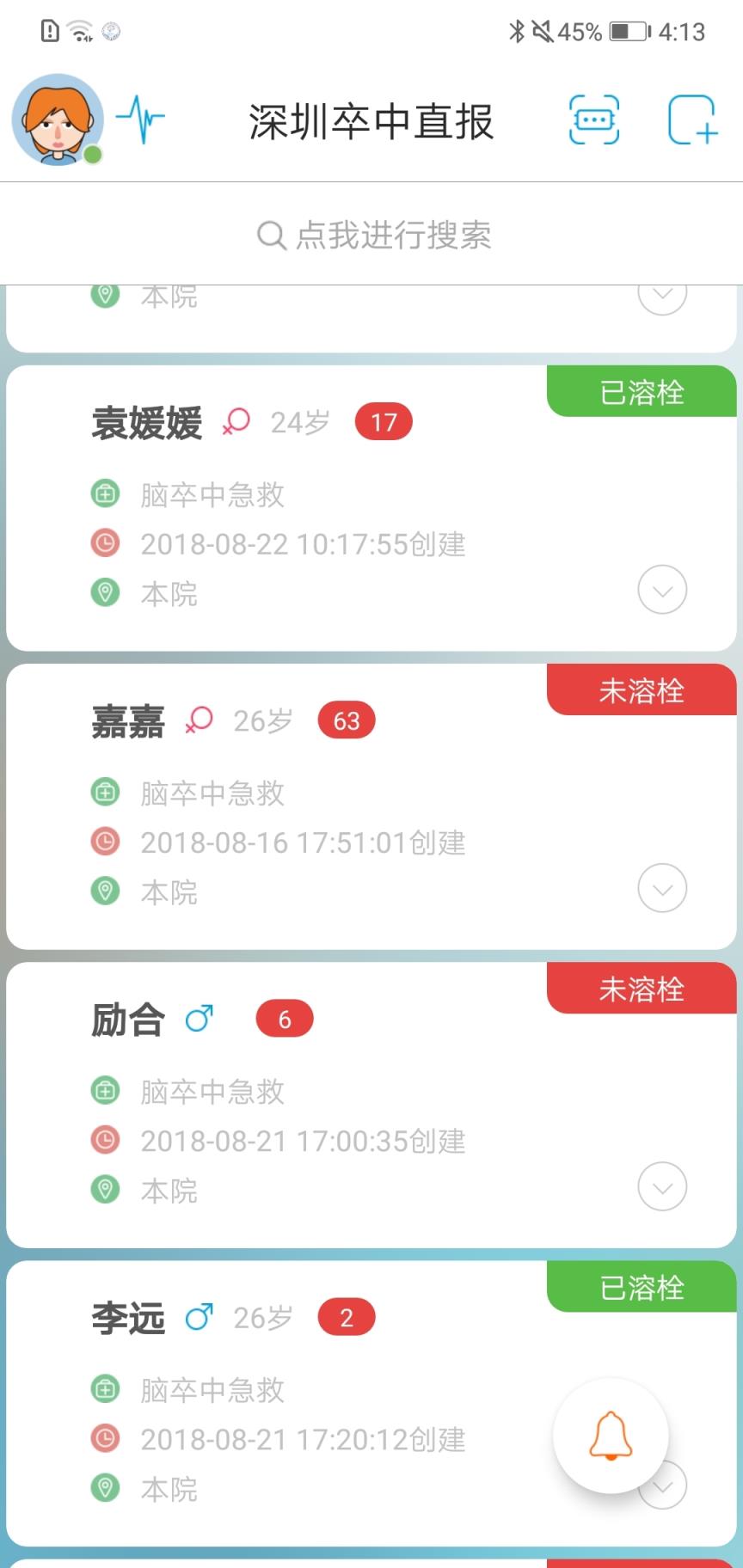The width and height of the screenshot is (743, 1568).
Task: Expand the 嘉嘉 record with the chevron
Action: [x=662, y=888]
